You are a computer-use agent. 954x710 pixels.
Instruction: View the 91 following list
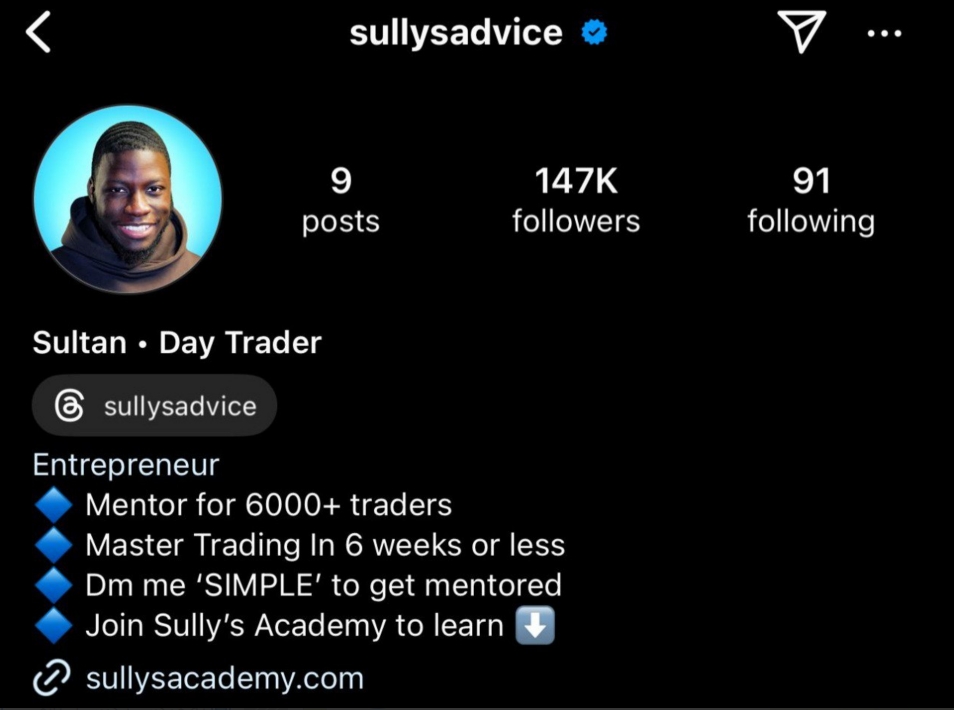coord(810,200)
